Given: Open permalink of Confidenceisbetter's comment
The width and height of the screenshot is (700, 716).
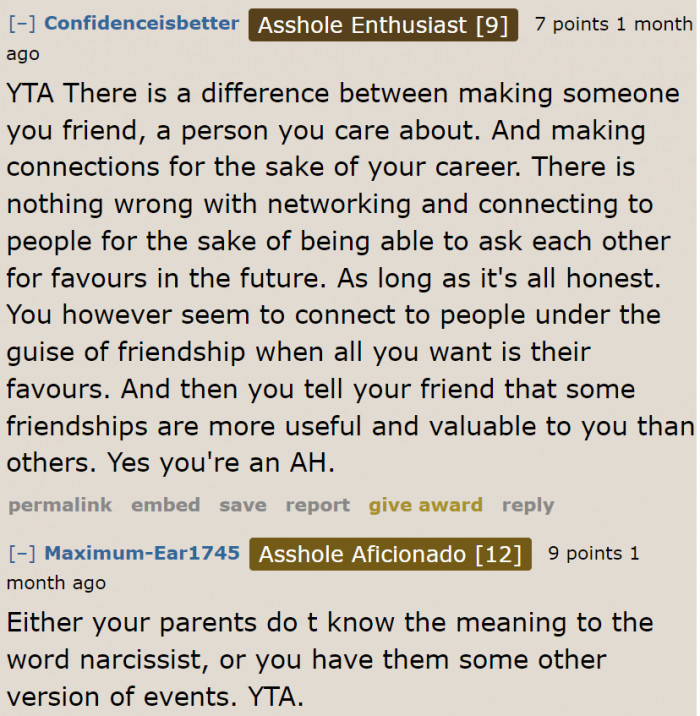Looking at the screenshot, I should tap(60, 505).
